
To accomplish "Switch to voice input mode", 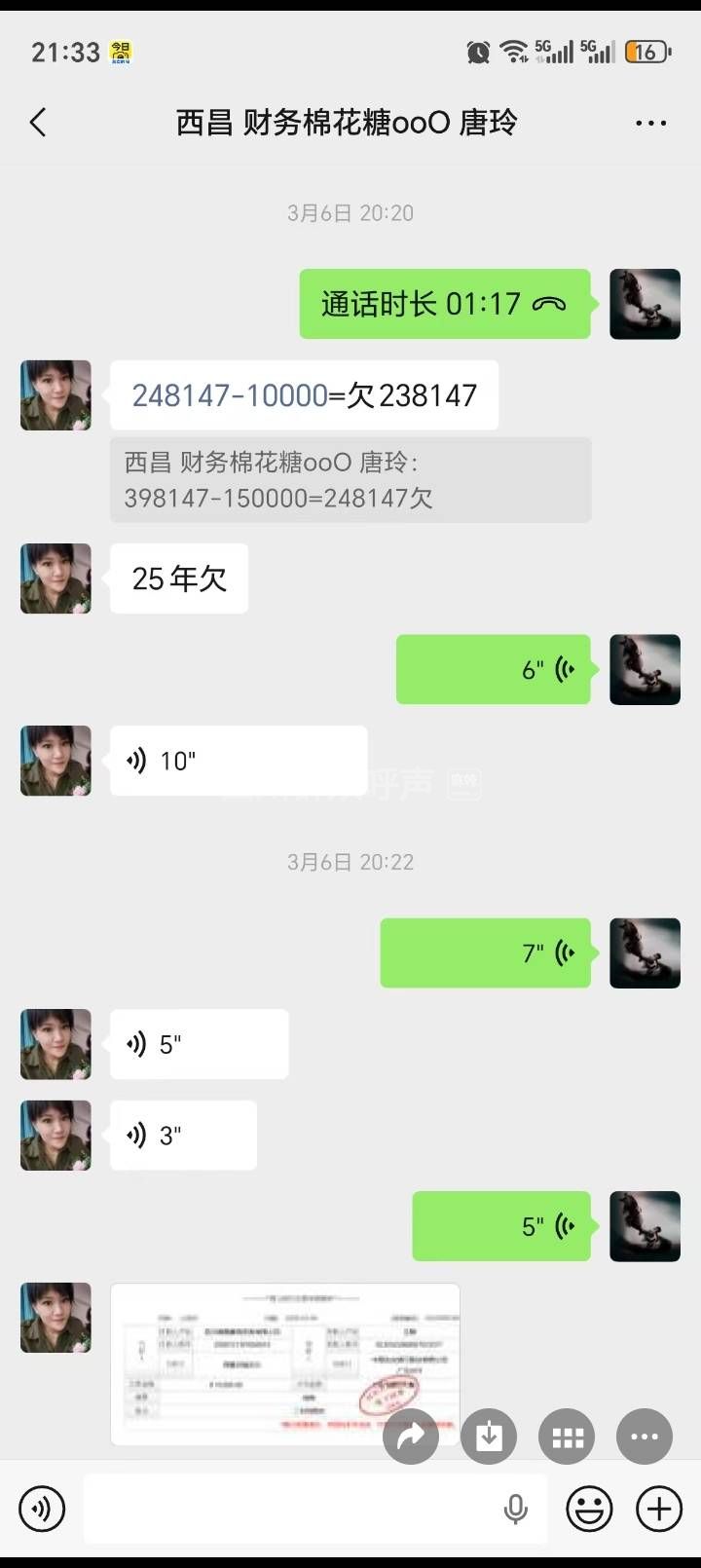I will click(x=42, y=1509).
